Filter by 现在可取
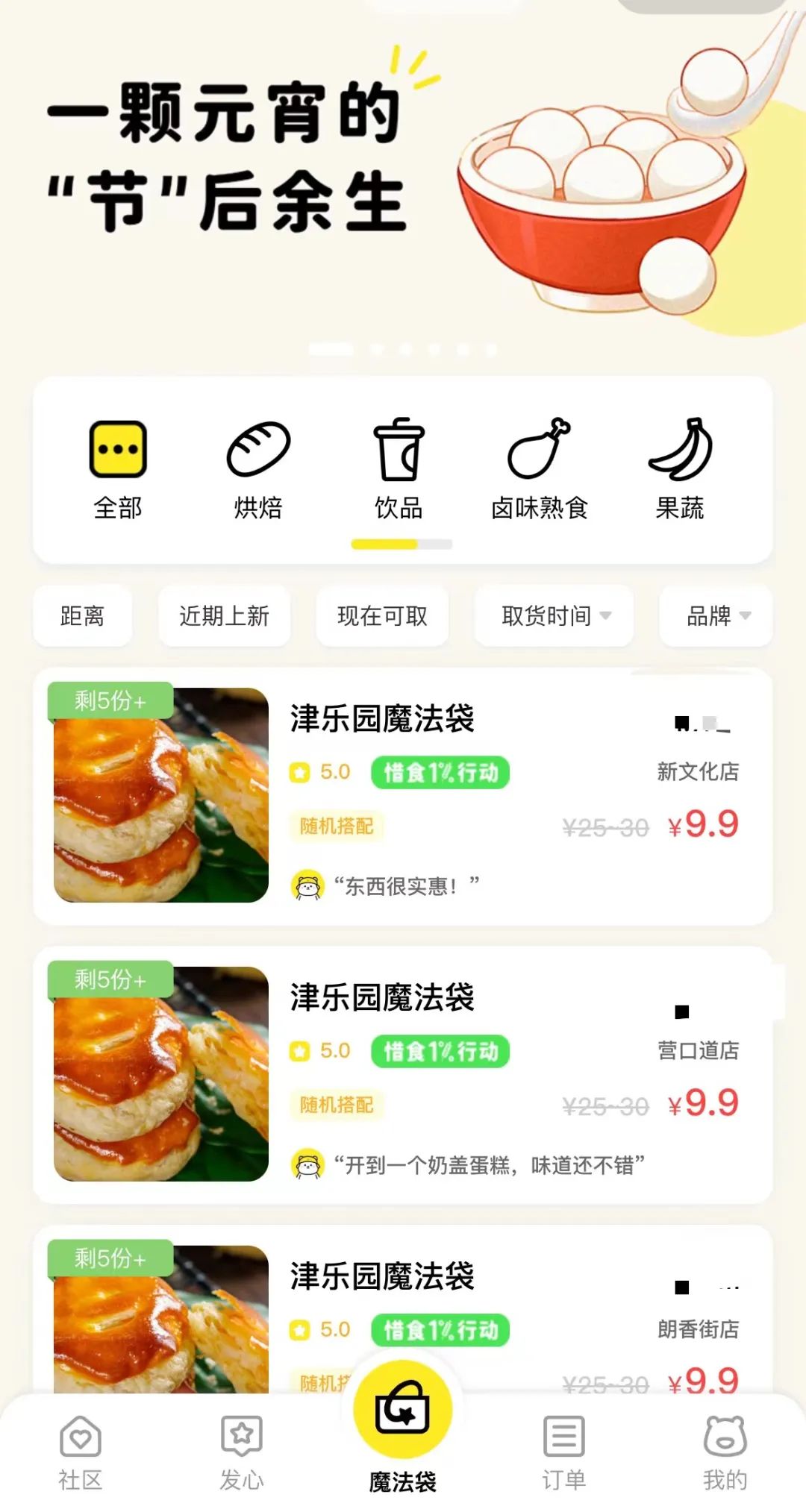The height and width of the screenshot is (1512, 806). [x=382, y=616]
